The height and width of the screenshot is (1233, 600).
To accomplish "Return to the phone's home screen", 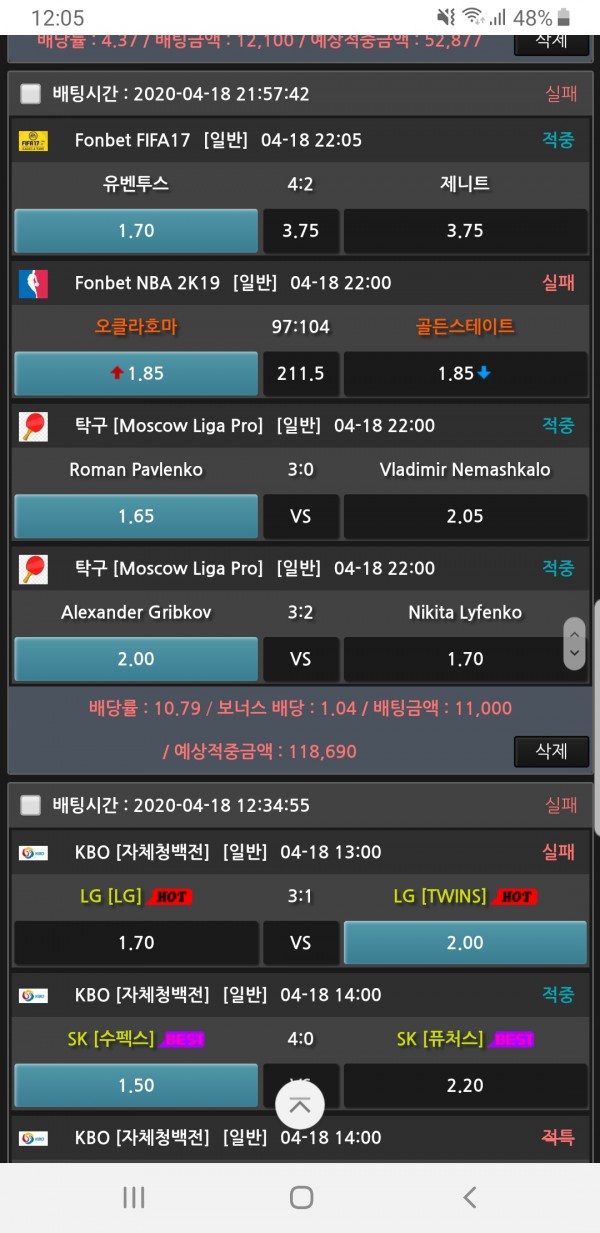I will [301, 1197].
